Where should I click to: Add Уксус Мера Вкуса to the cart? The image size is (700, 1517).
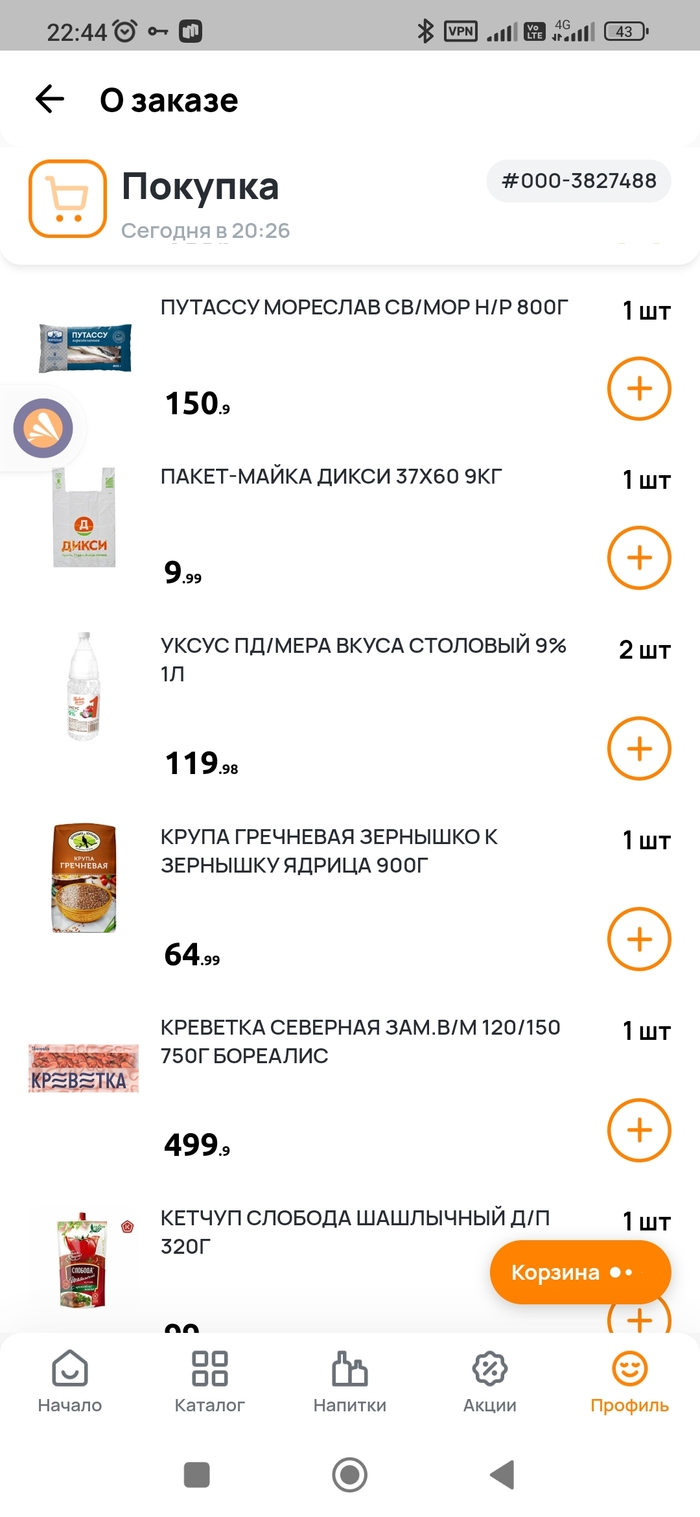[639, 748]
